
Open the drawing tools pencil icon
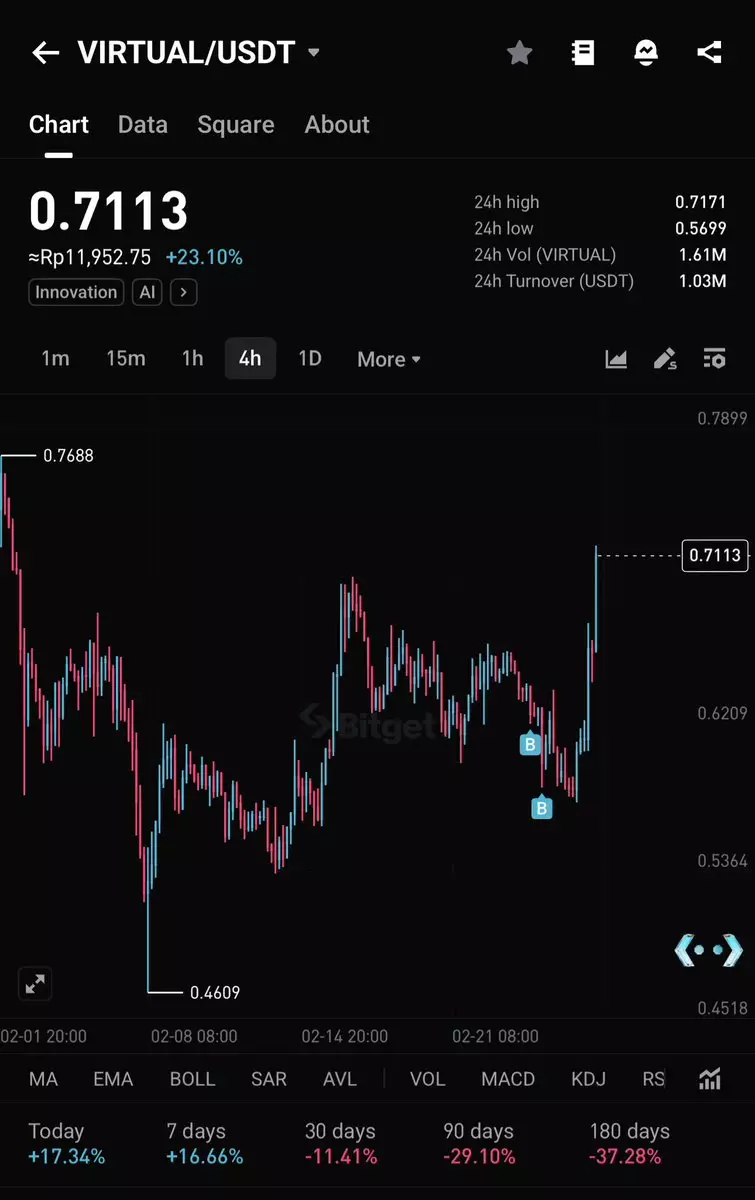pos(665,358)
